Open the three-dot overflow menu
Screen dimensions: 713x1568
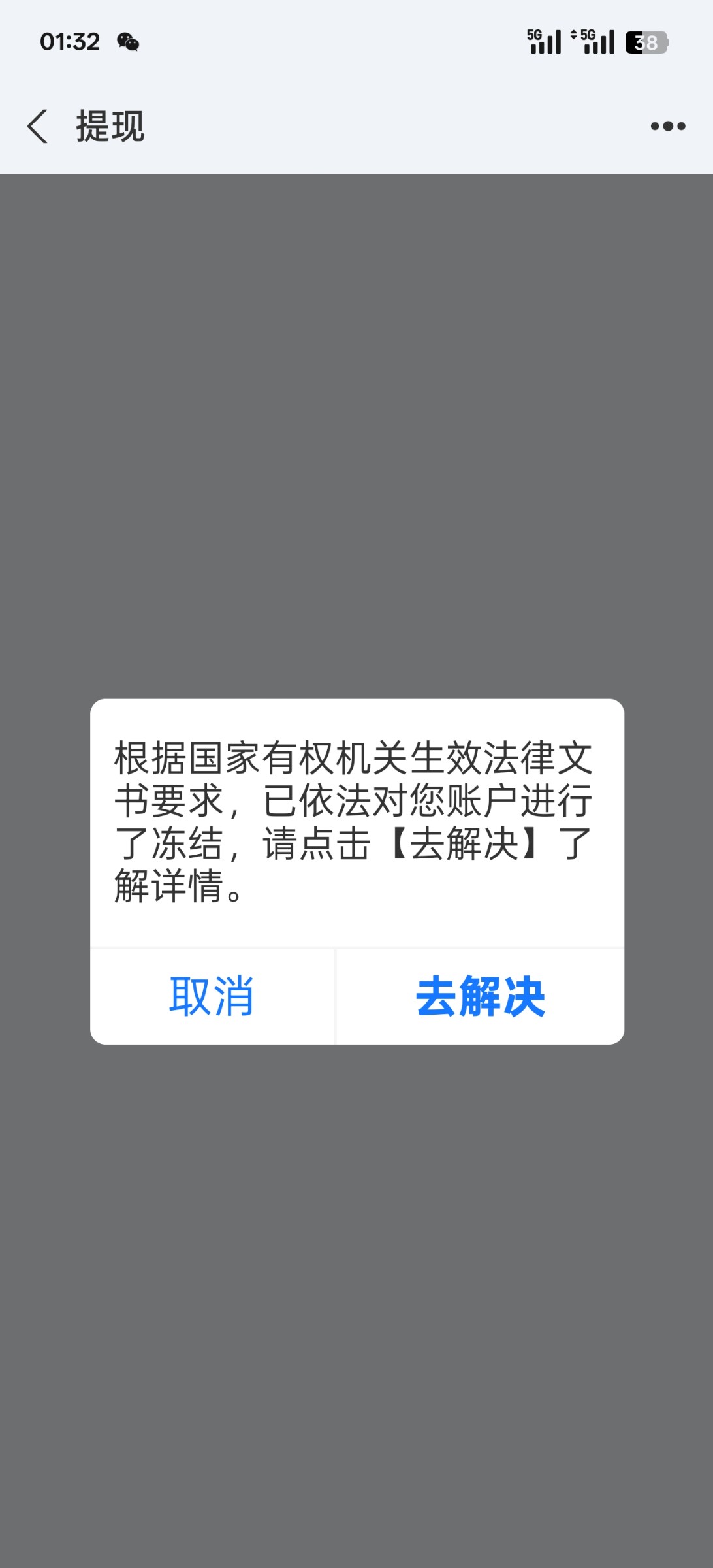coord(667,126)
